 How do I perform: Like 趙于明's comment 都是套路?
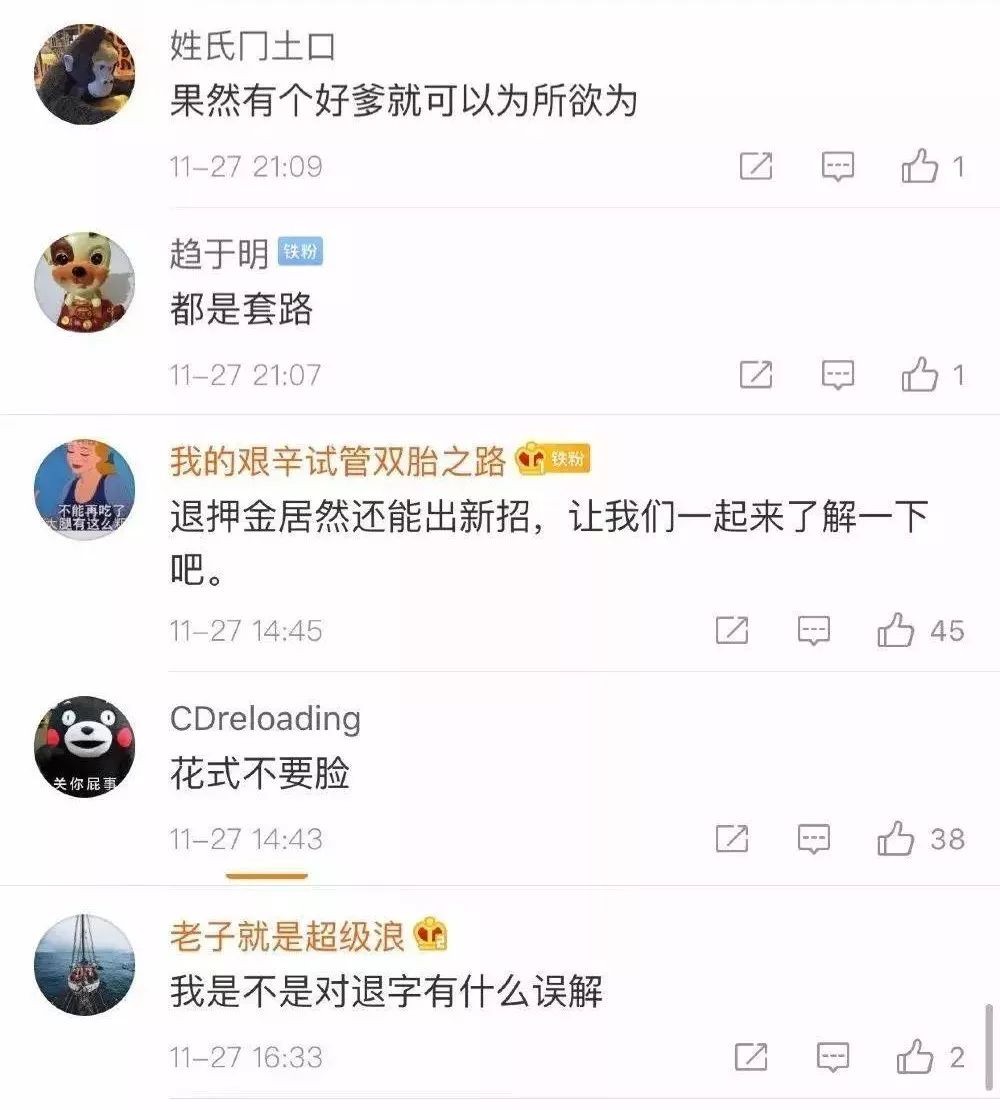920,375
